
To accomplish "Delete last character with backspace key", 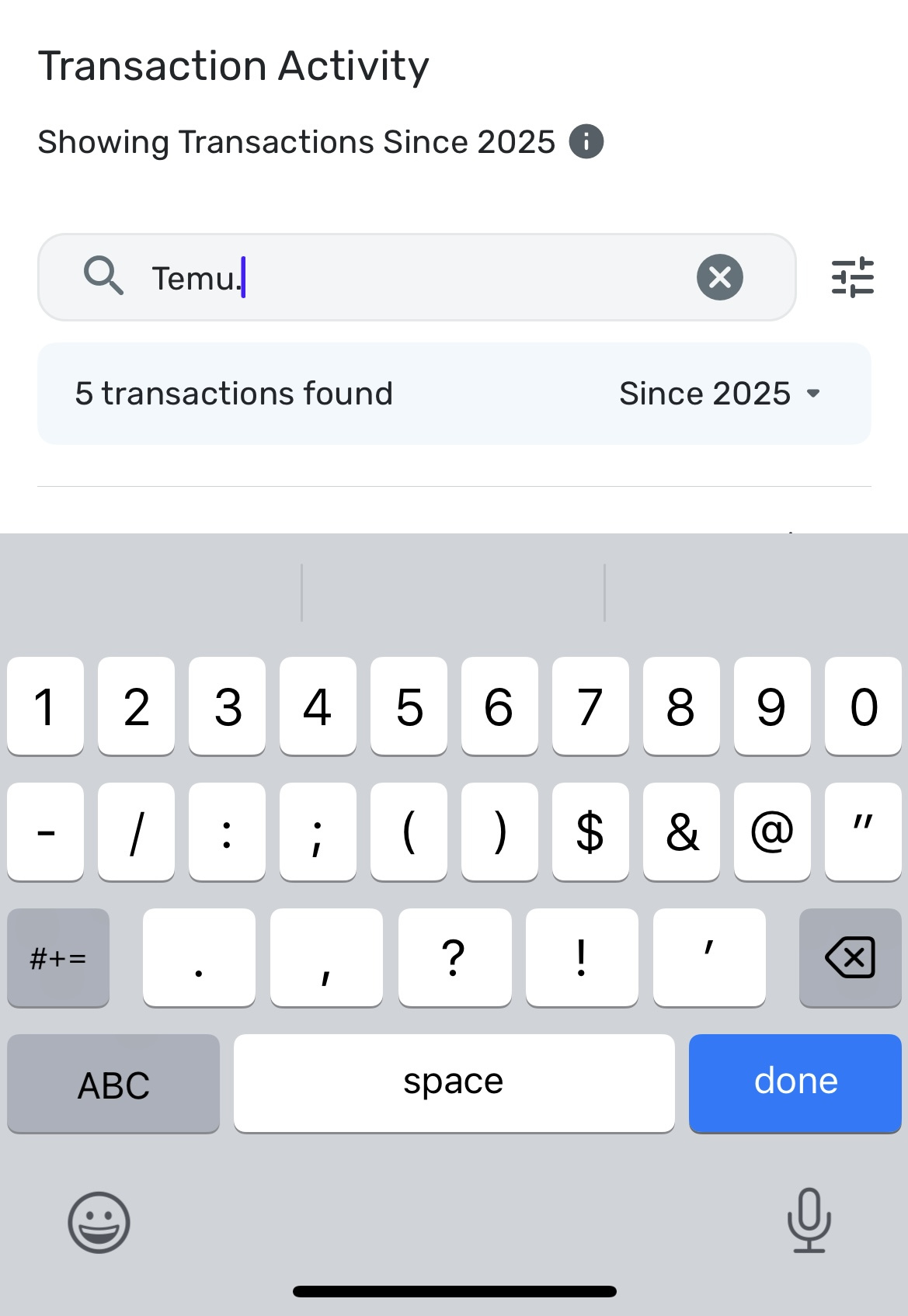I will click(850, 957).
